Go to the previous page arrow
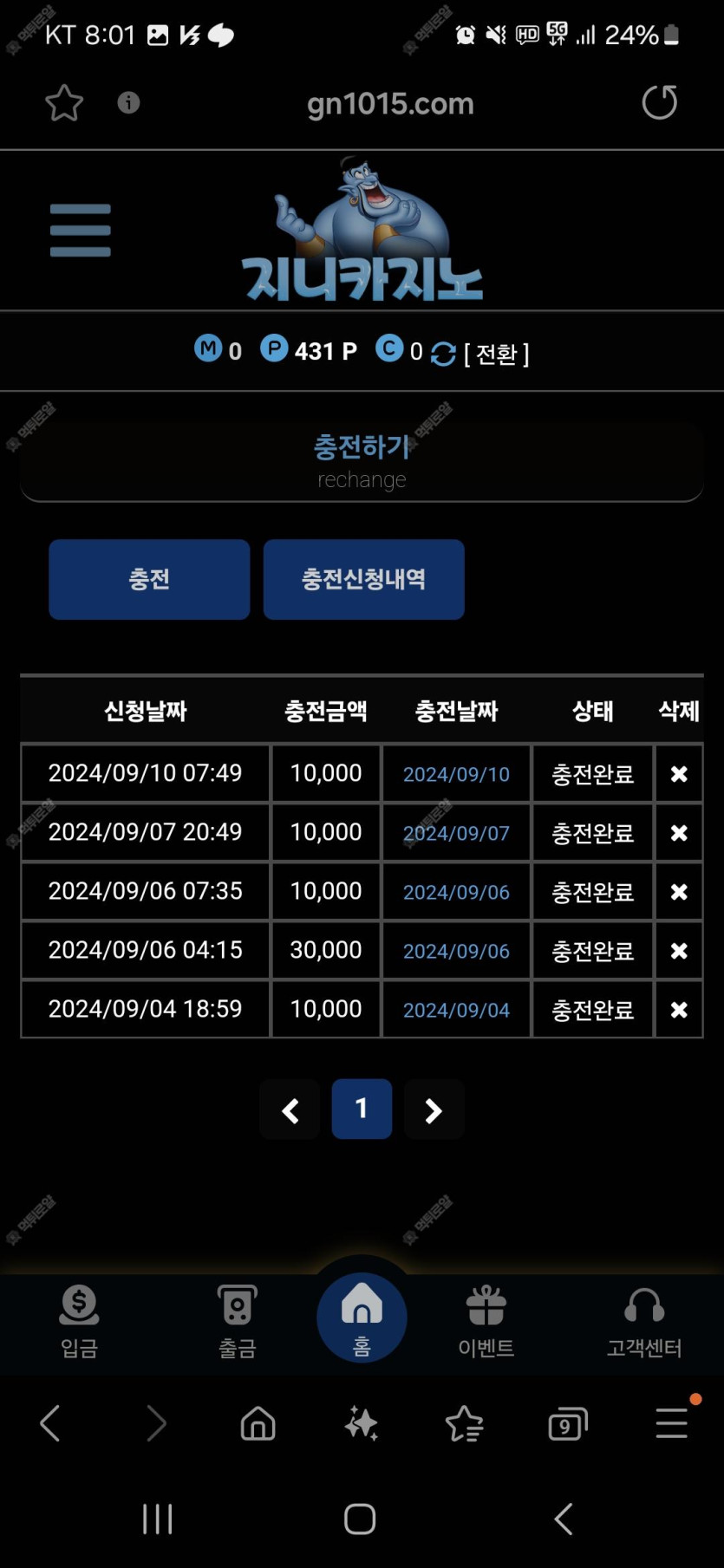The width and height of the screenshot is (724, 1568). click(290, 1109)
